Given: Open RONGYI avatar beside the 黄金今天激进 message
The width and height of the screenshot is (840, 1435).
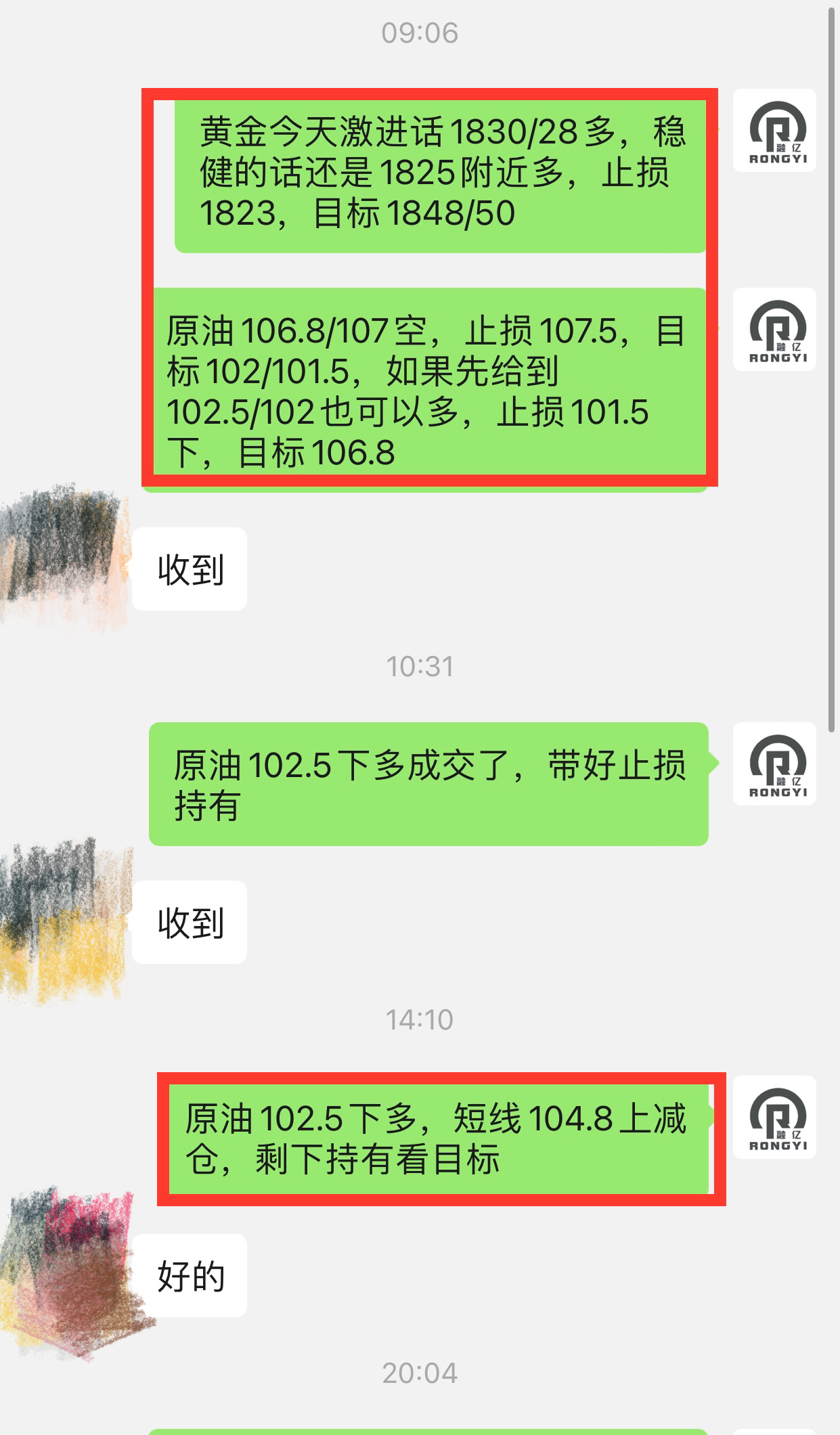Looking at the screenshot, I should 774,130.
